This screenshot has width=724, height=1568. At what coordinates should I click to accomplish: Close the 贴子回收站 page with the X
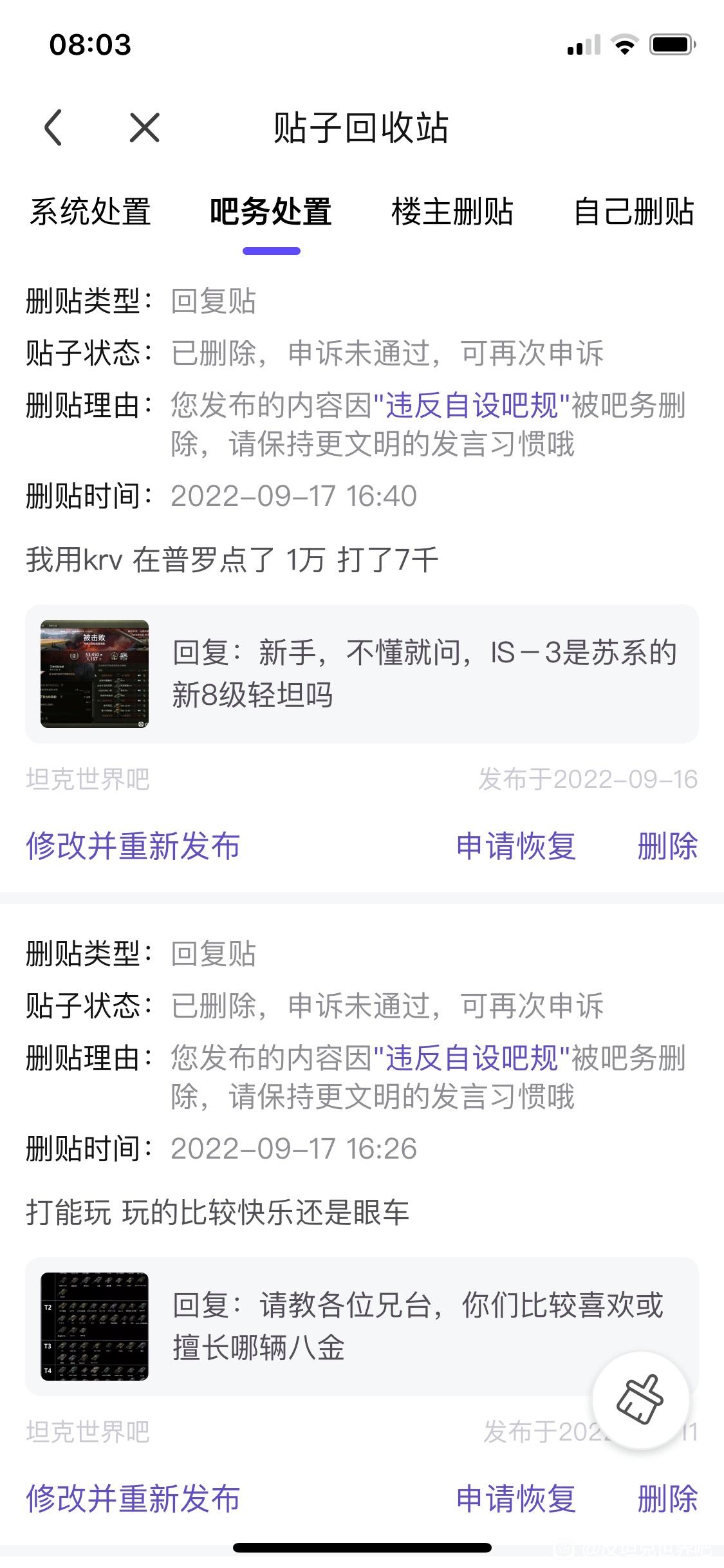coord(144,127)
